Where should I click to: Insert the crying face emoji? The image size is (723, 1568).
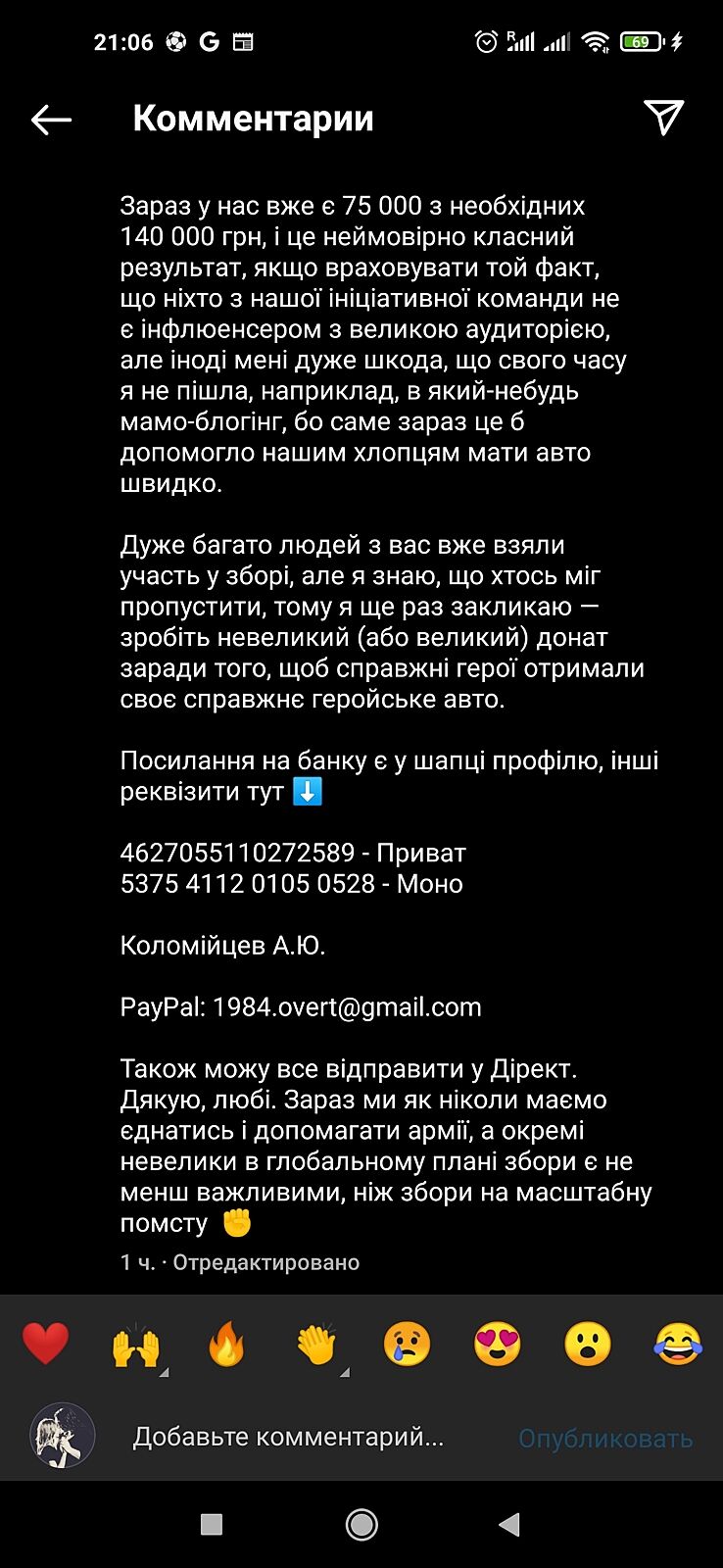pos(407,1345)
